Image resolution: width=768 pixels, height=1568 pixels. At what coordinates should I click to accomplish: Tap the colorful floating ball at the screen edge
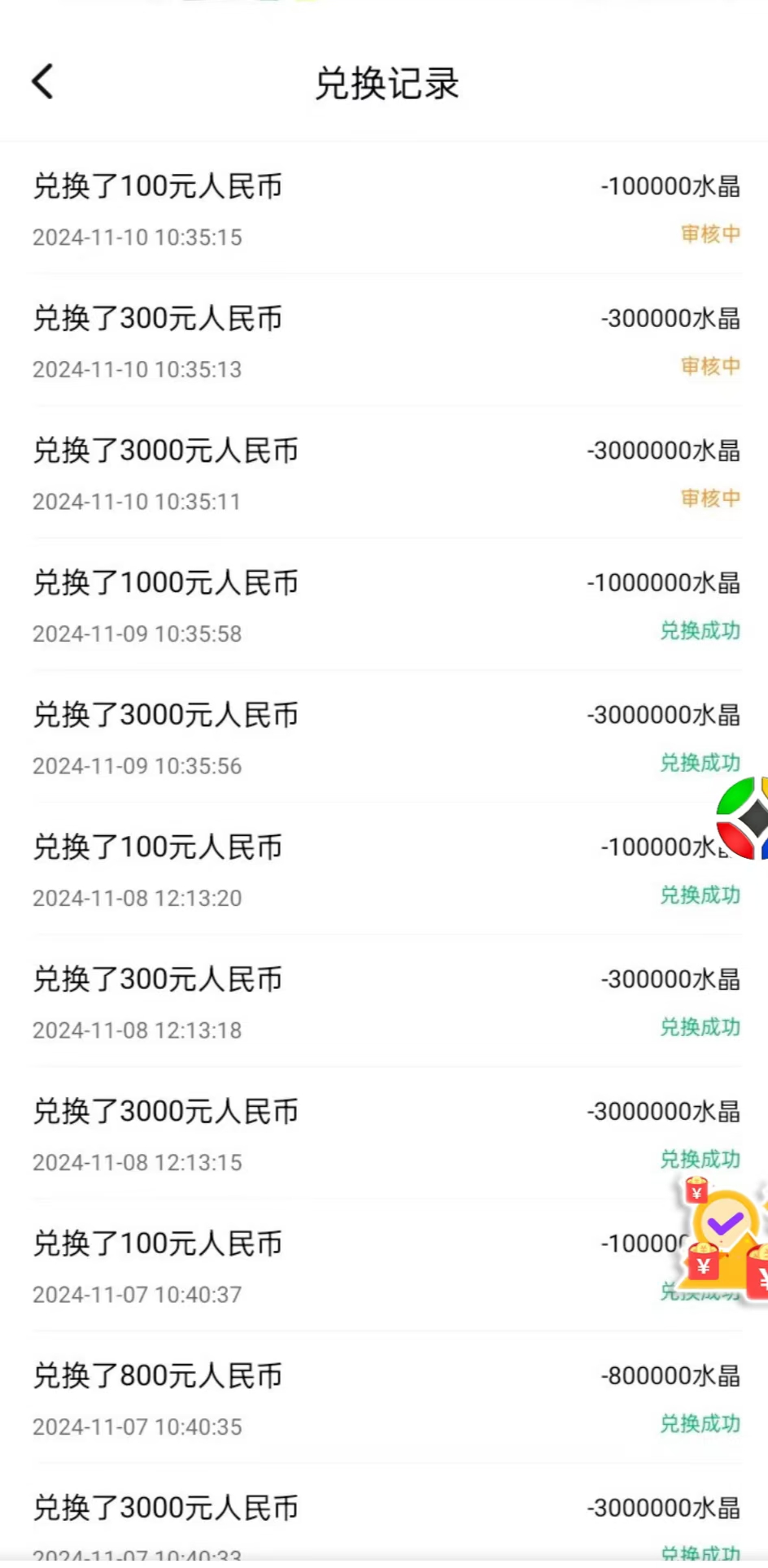point(743,818)
